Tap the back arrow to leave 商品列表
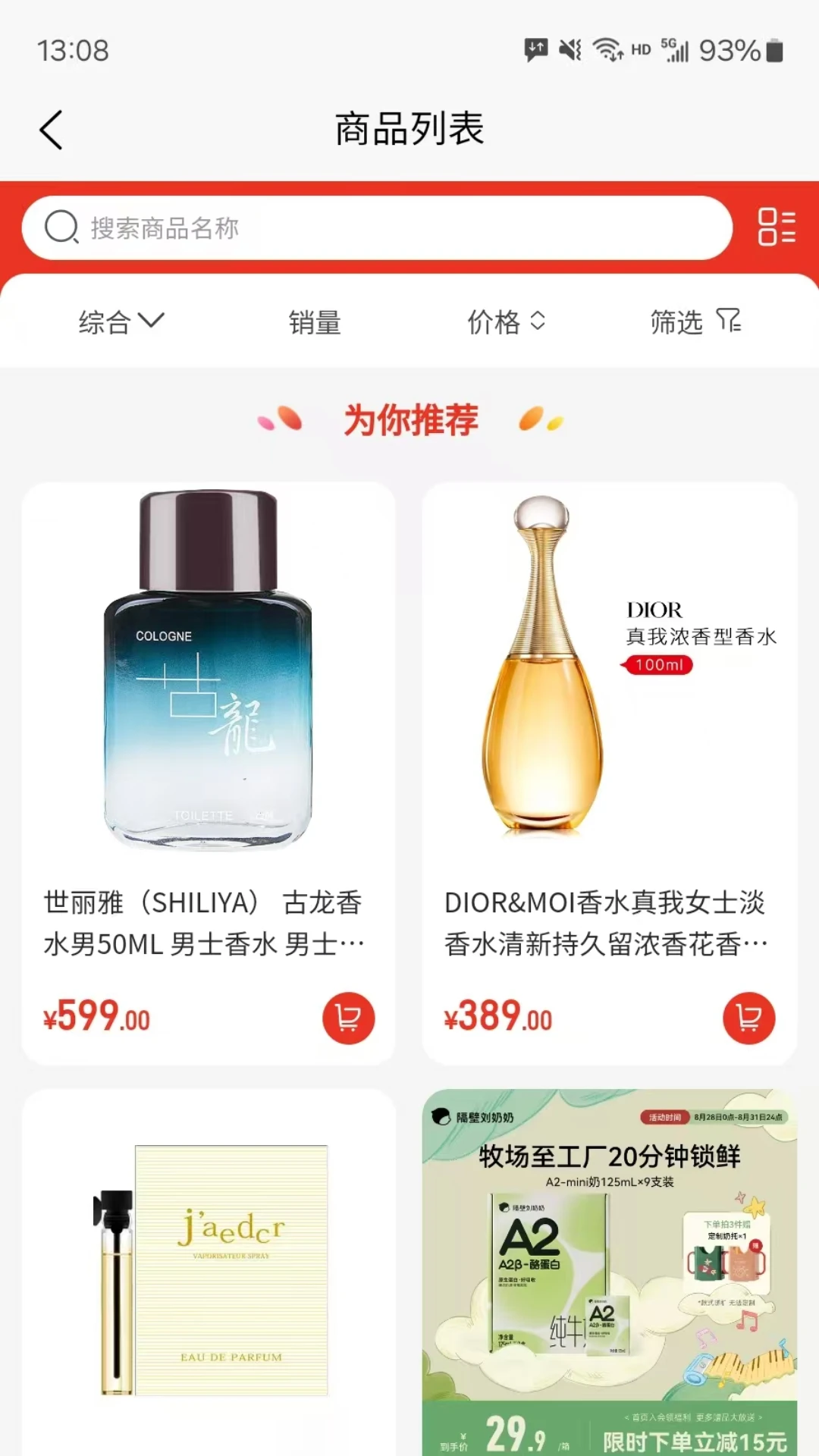The height and width of the screenshot is (1456, 819). click(x=51, y=129)
